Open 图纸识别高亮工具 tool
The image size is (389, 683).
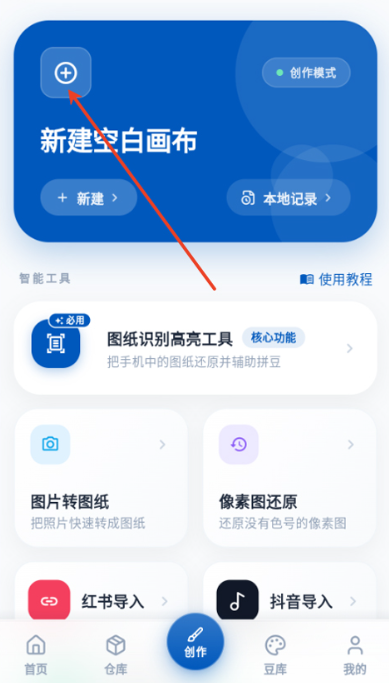click(196, 348)
